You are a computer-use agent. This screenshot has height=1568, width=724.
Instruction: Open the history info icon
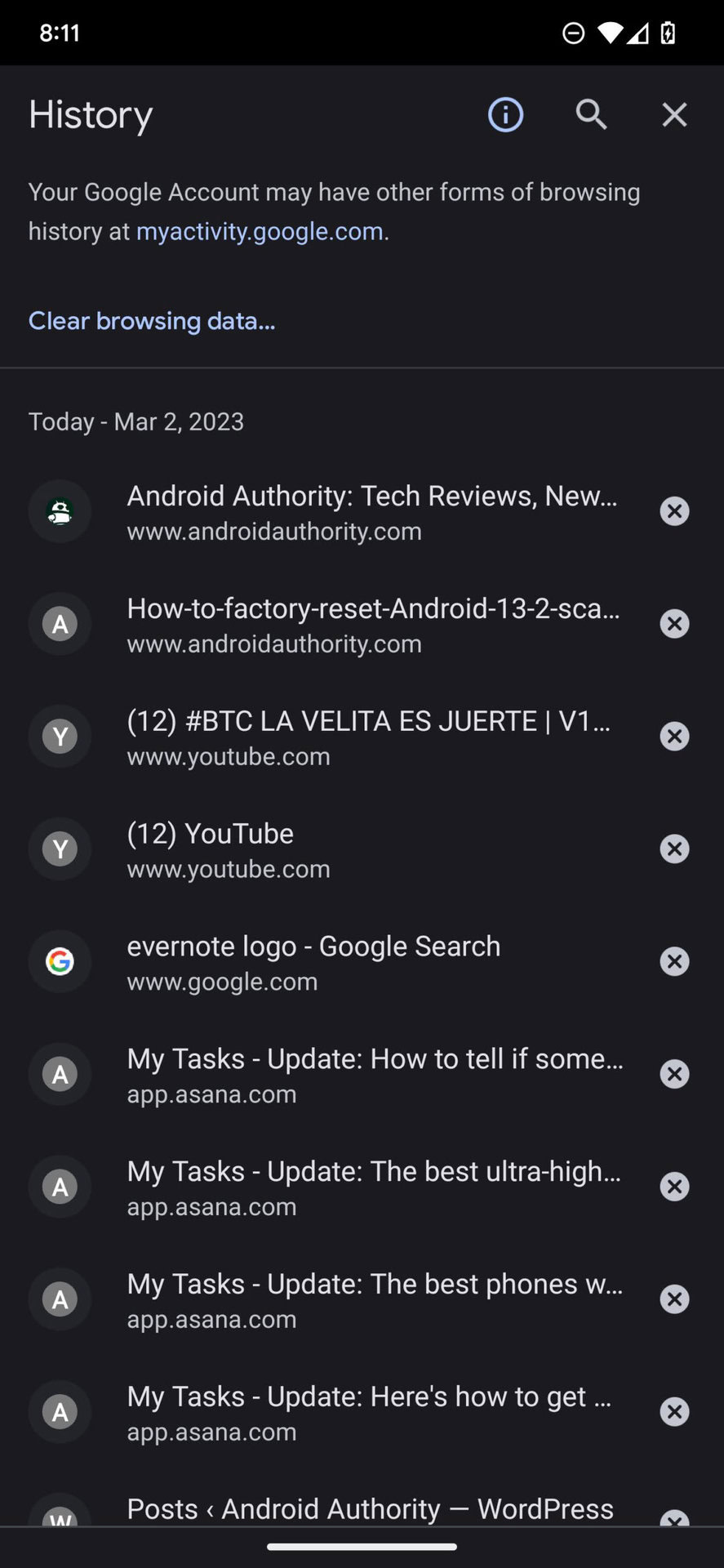click(505, 115)
